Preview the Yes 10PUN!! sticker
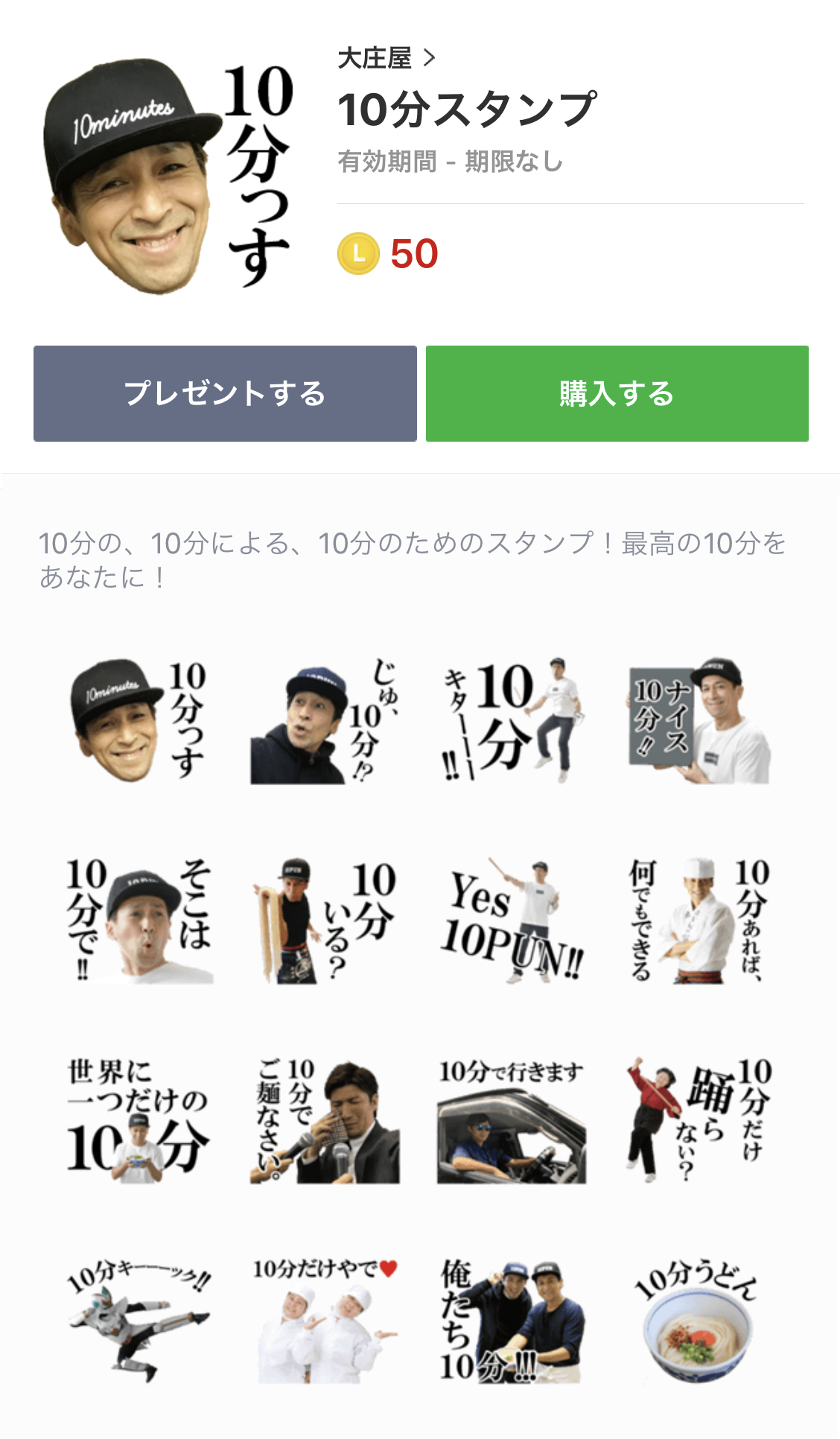The height and width of the screenshot is (1439, 840). 512,920
